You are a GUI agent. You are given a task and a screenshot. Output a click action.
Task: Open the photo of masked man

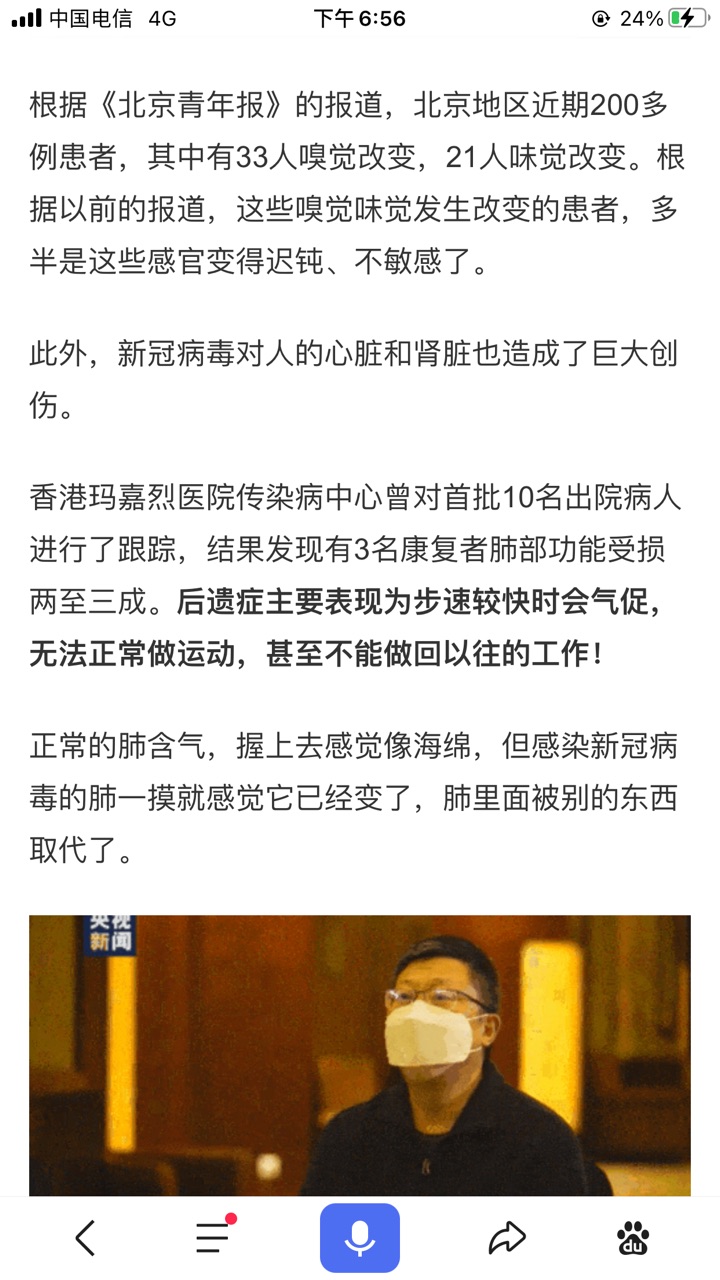(360, 1055)
